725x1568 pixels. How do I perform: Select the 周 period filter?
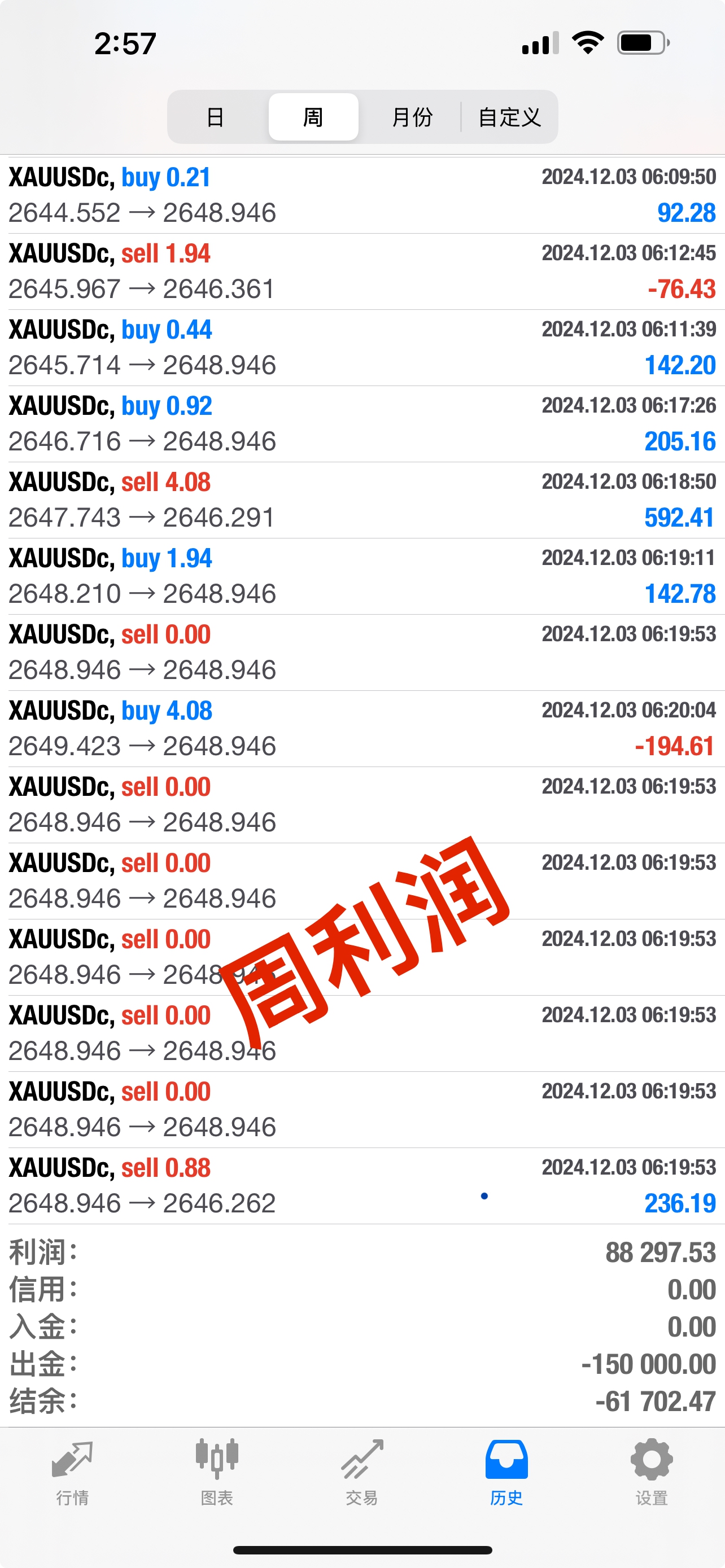313,117
